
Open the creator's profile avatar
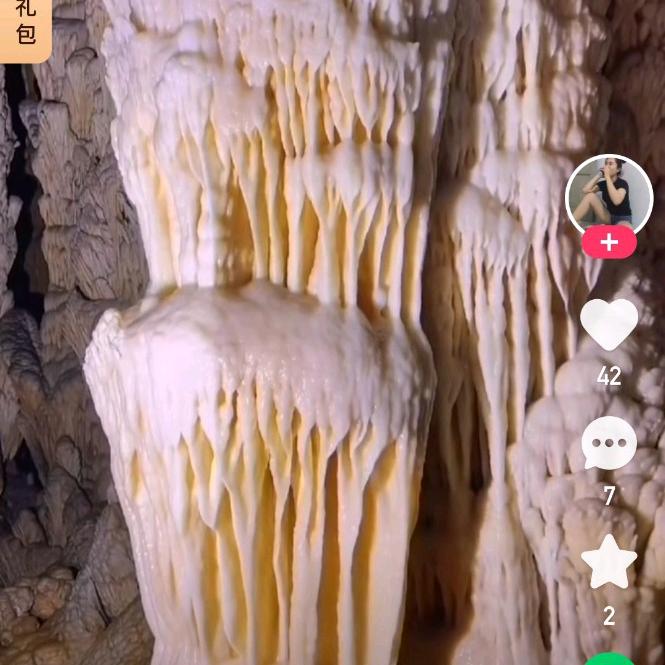coord(608,195)
